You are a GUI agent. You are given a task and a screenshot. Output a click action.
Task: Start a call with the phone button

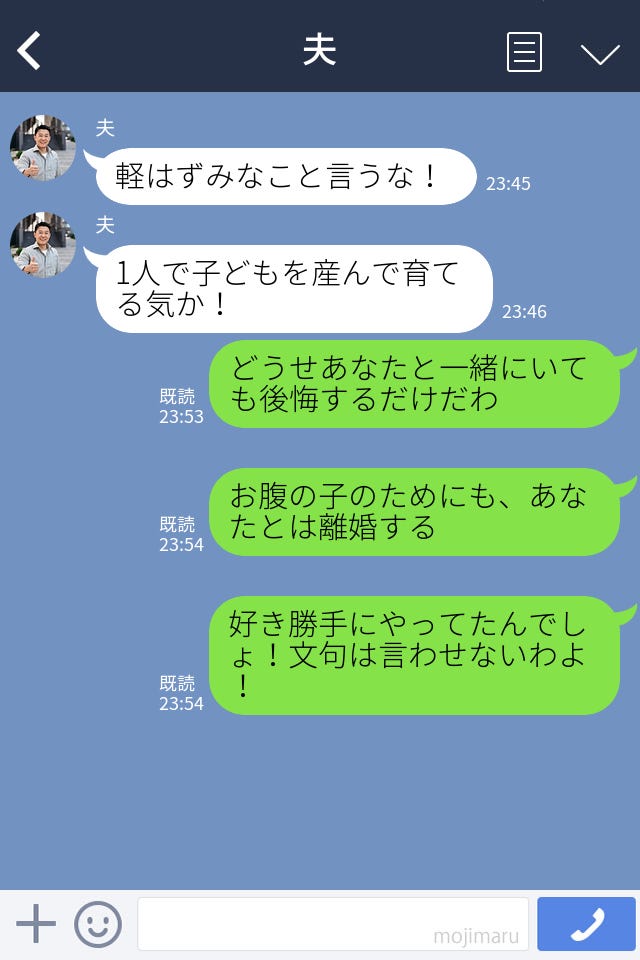tap(586, 924)
